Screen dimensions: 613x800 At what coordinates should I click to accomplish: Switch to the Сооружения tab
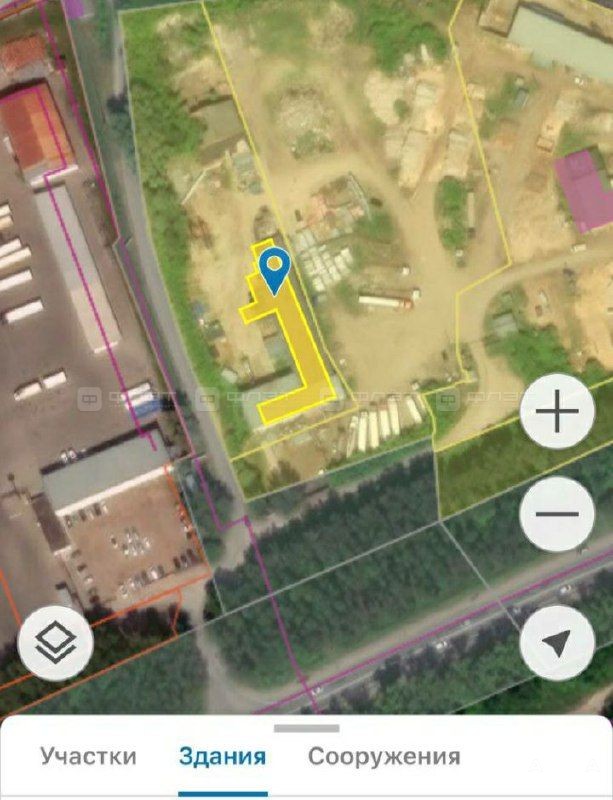click(384, 756)
